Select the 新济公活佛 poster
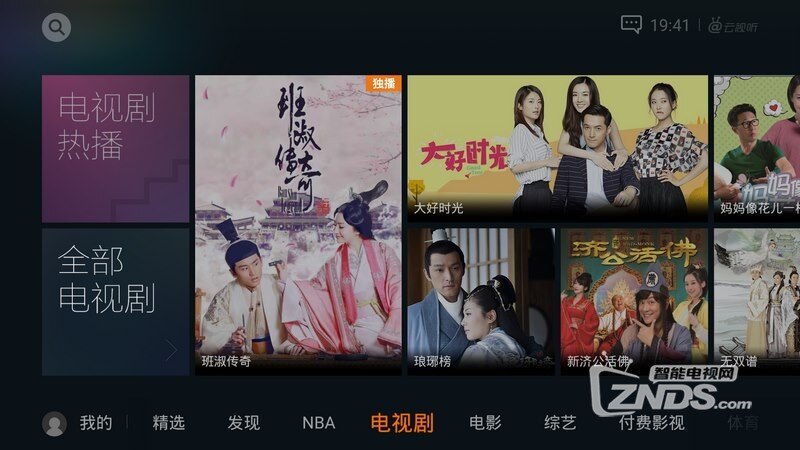The height and width of the screenshot is (450, 800). point(634,302)
